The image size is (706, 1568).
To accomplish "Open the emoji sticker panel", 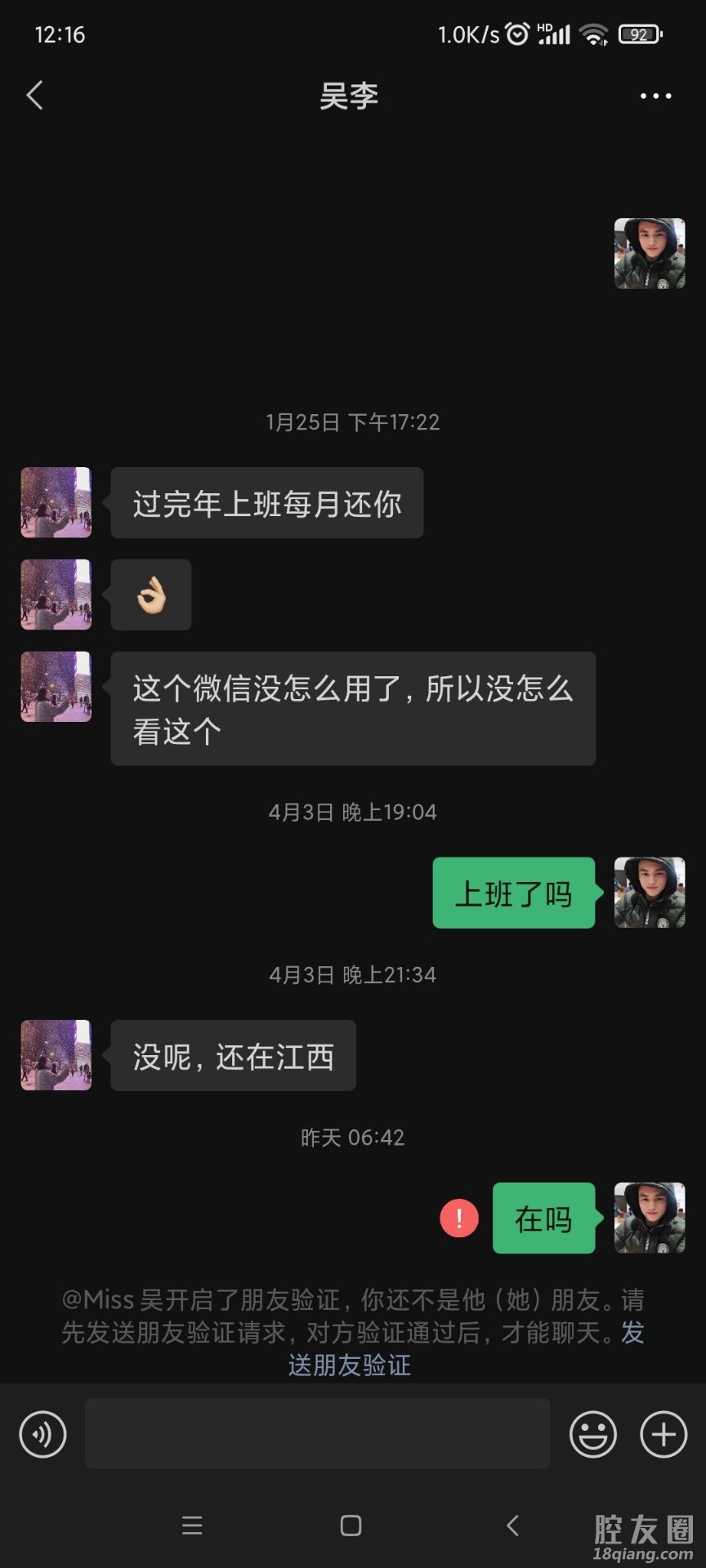I will point(592,1434).
